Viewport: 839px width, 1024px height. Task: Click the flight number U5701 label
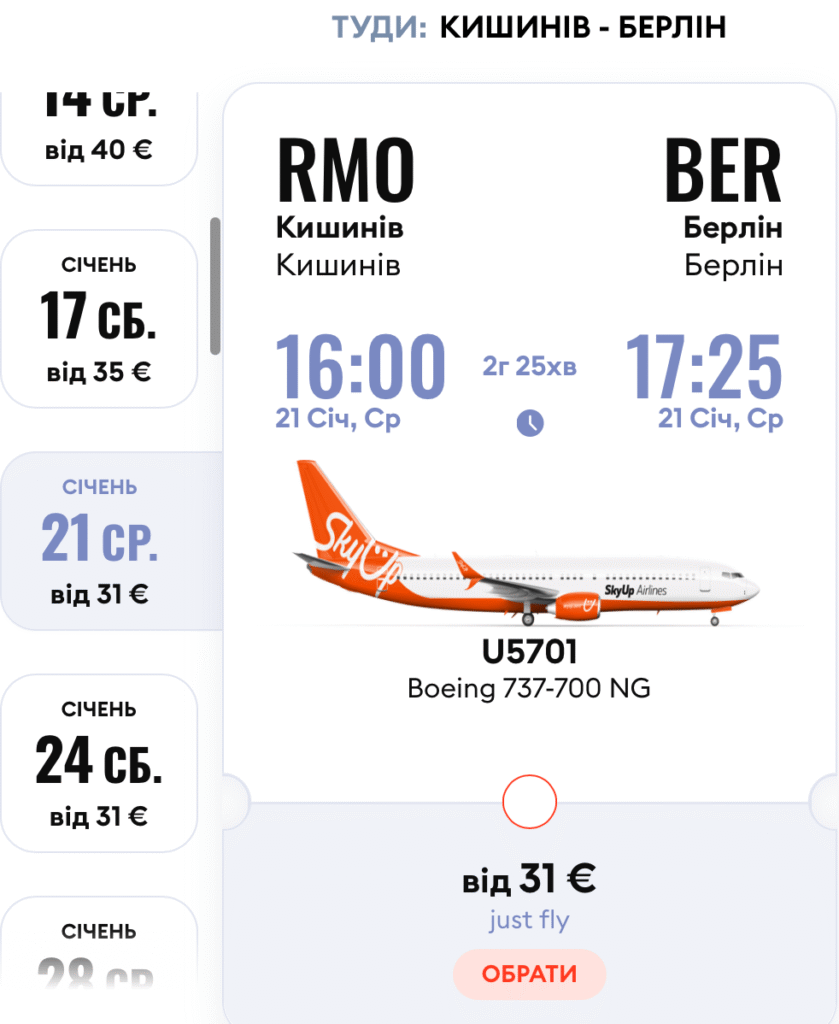529,650
